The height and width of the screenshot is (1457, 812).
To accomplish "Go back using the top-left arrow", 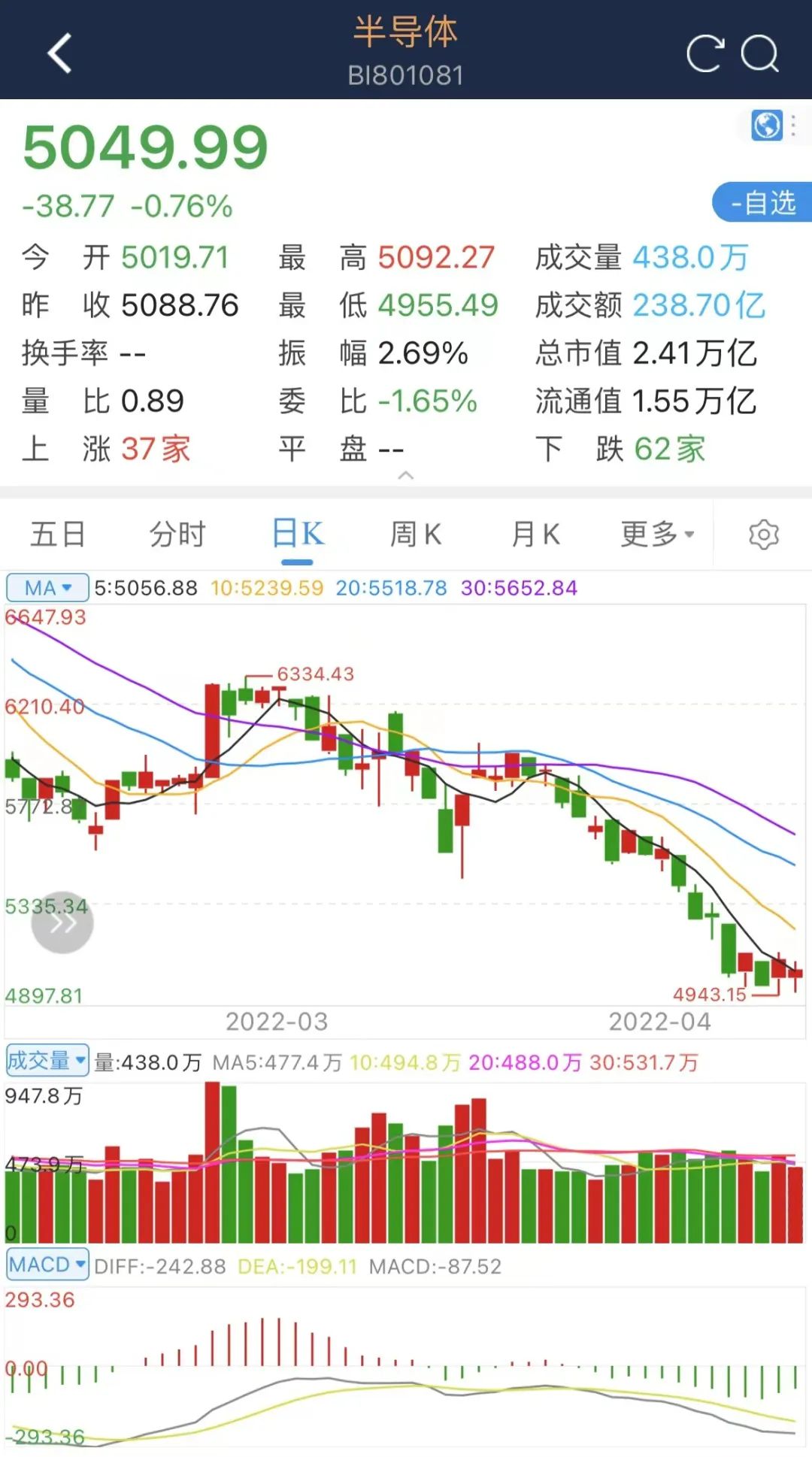I will 59,53.
